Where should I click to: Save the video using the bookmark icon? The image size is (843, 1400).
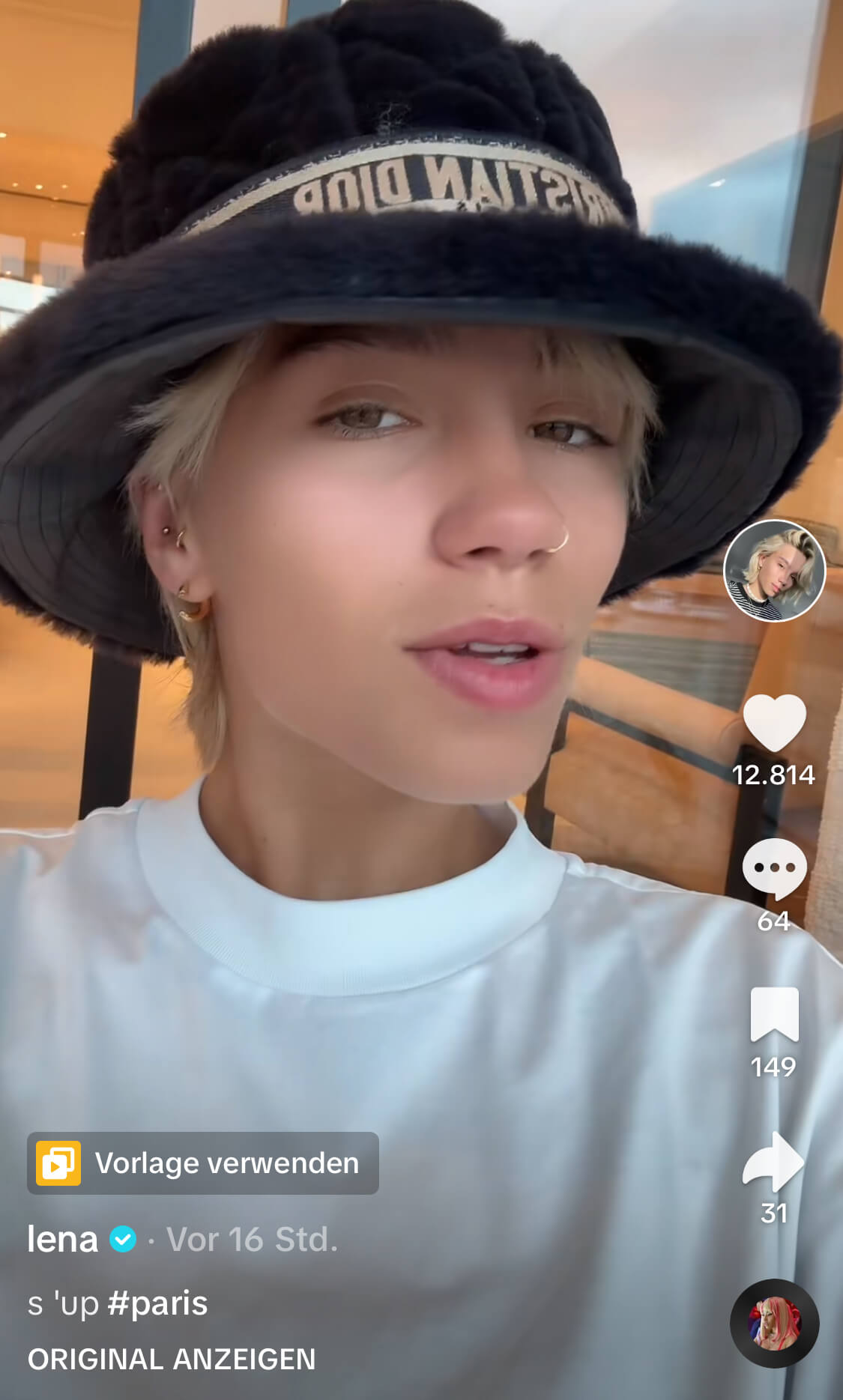(774, 1014)
